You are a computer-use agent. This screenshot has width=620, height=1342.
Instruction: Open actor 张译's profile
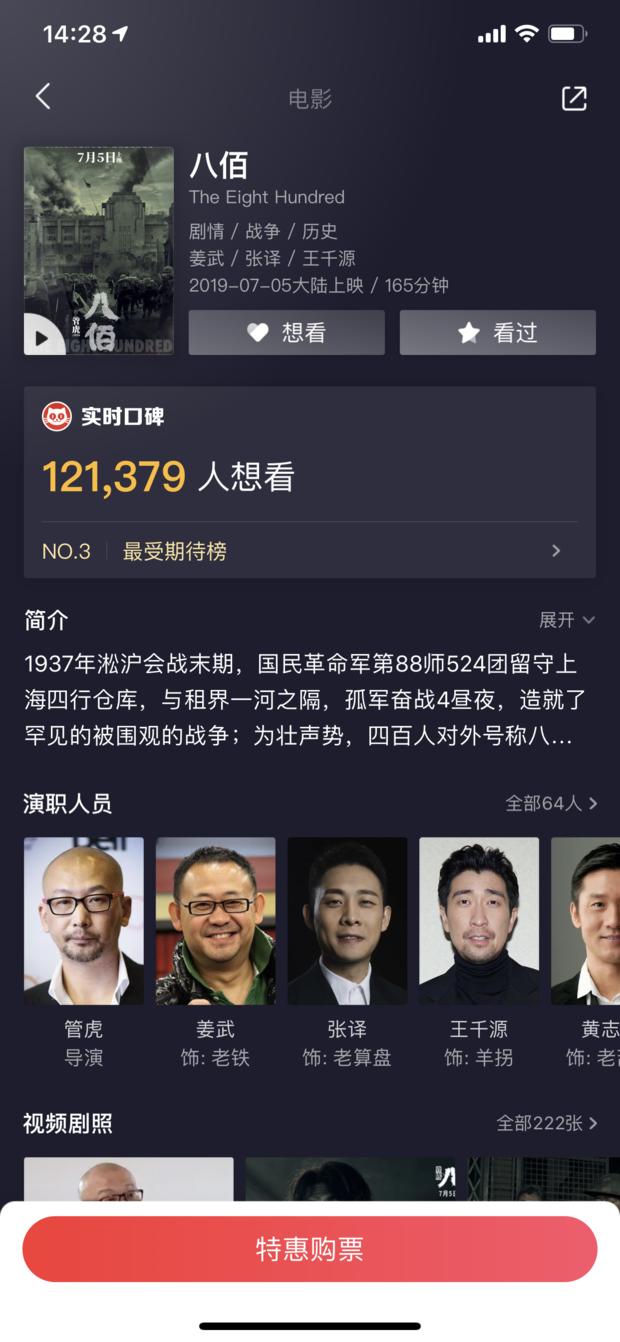coord(347,952)
